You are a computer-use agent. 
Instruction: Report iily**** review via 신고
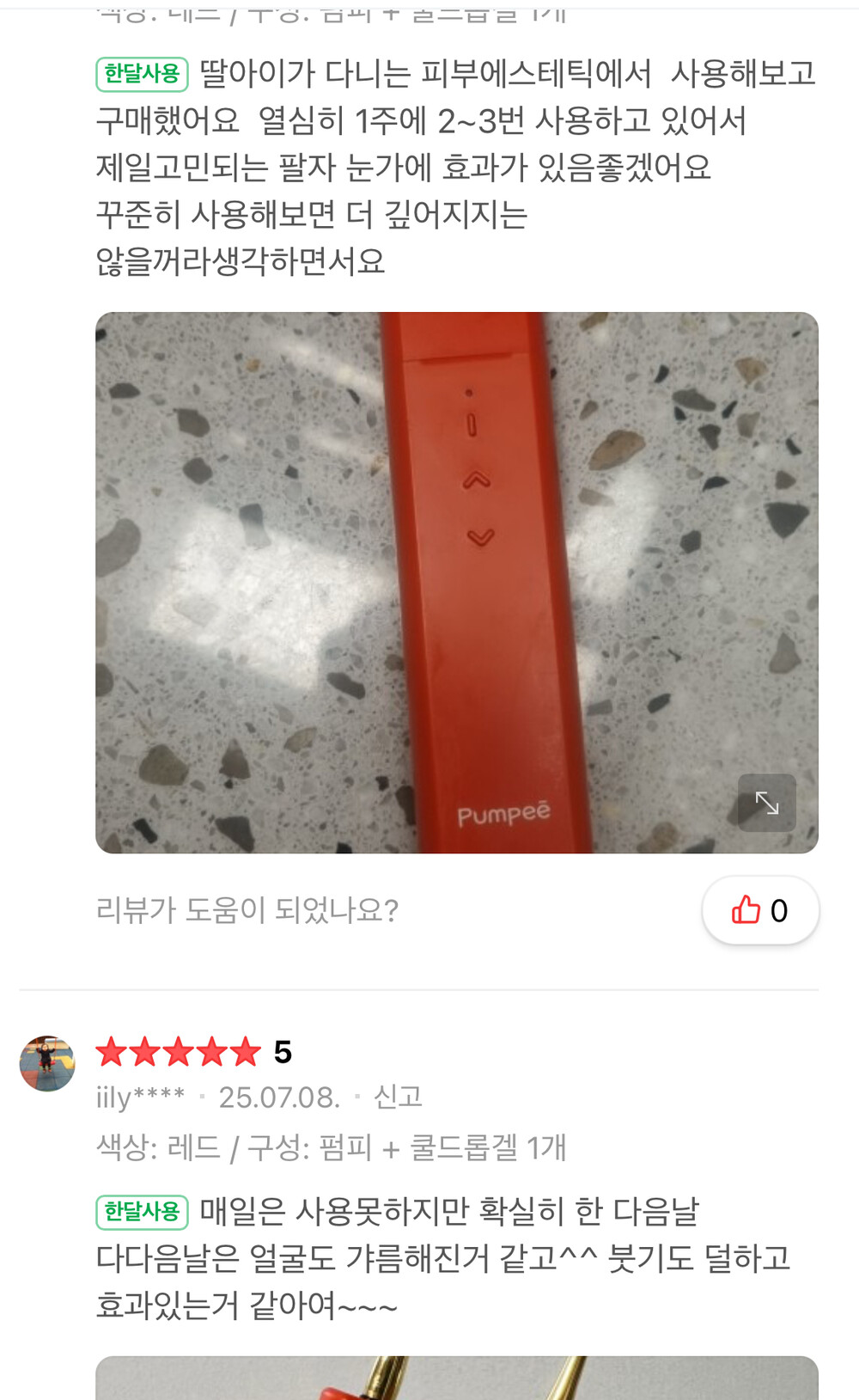[399, 1097]
